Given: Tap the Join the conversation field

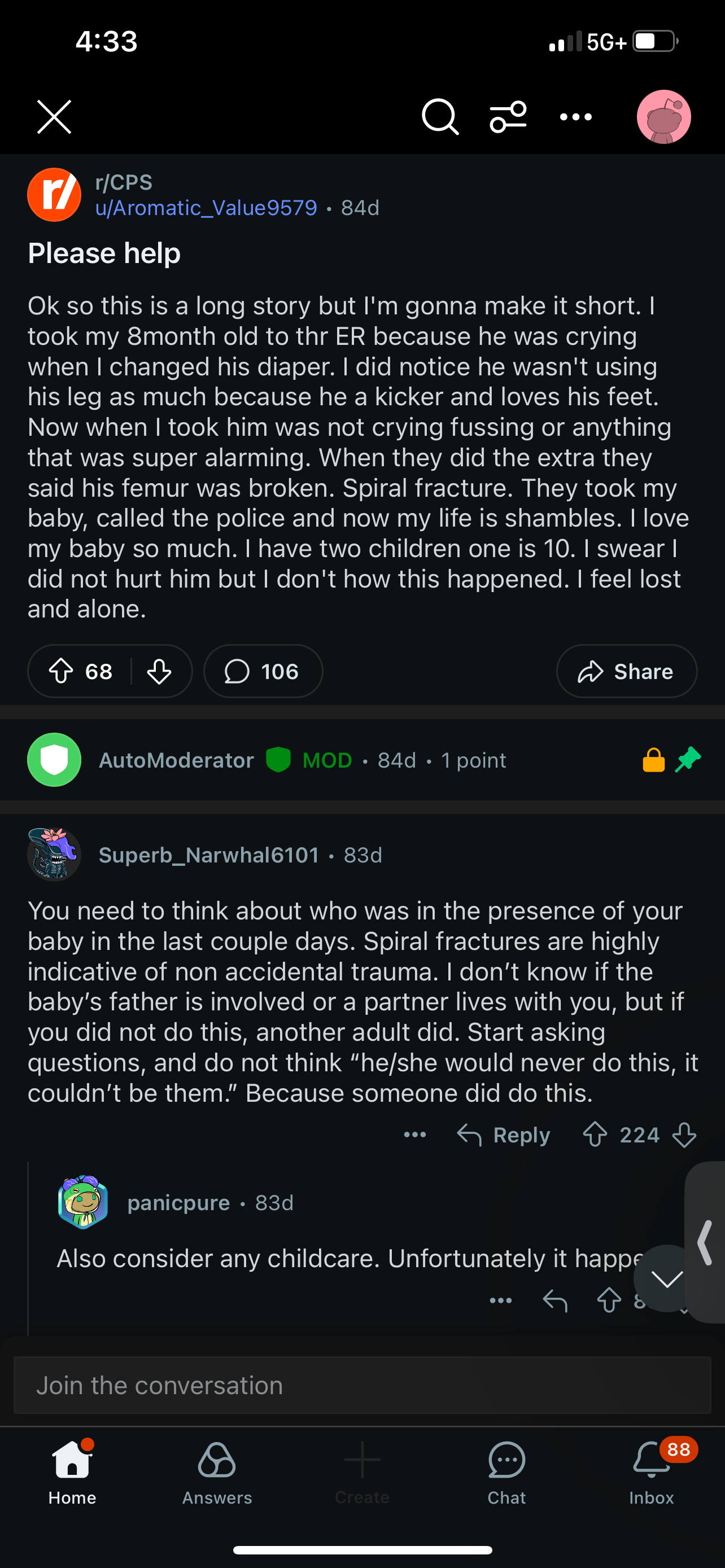Looking at the screenshot, I should point(362,1385).
